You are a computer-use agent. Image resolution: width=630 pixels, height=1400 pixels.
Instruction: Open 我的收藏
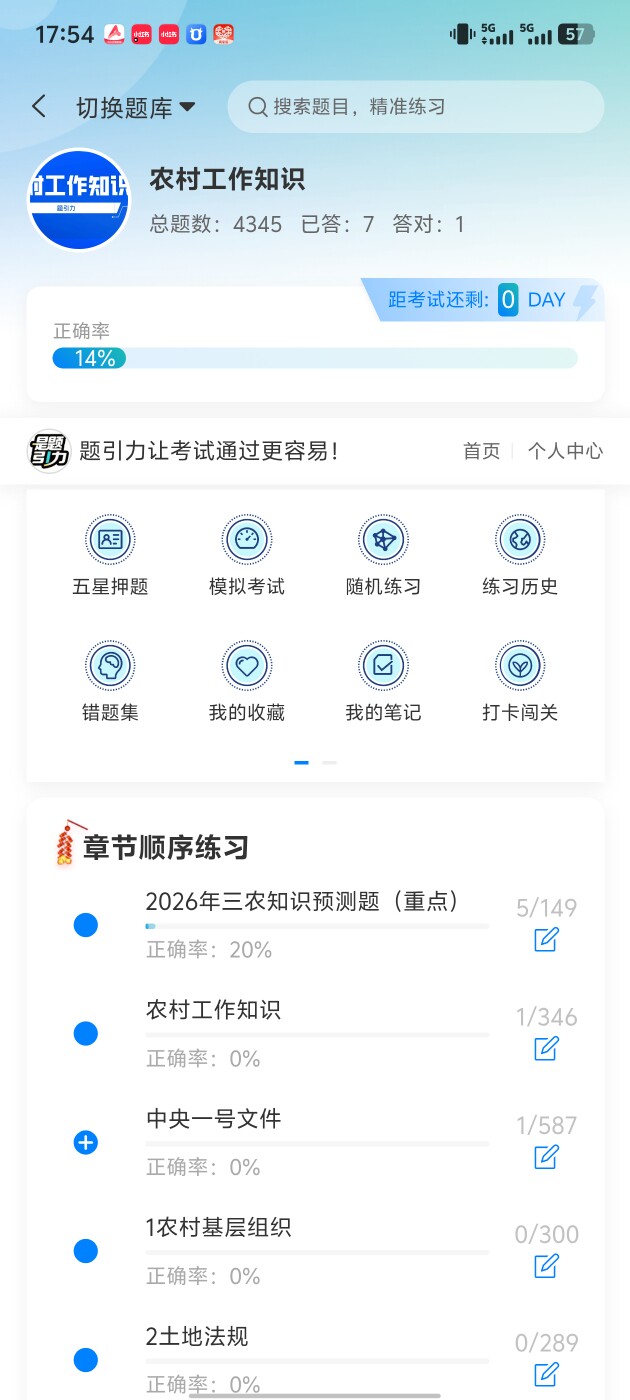pos(247,682)
